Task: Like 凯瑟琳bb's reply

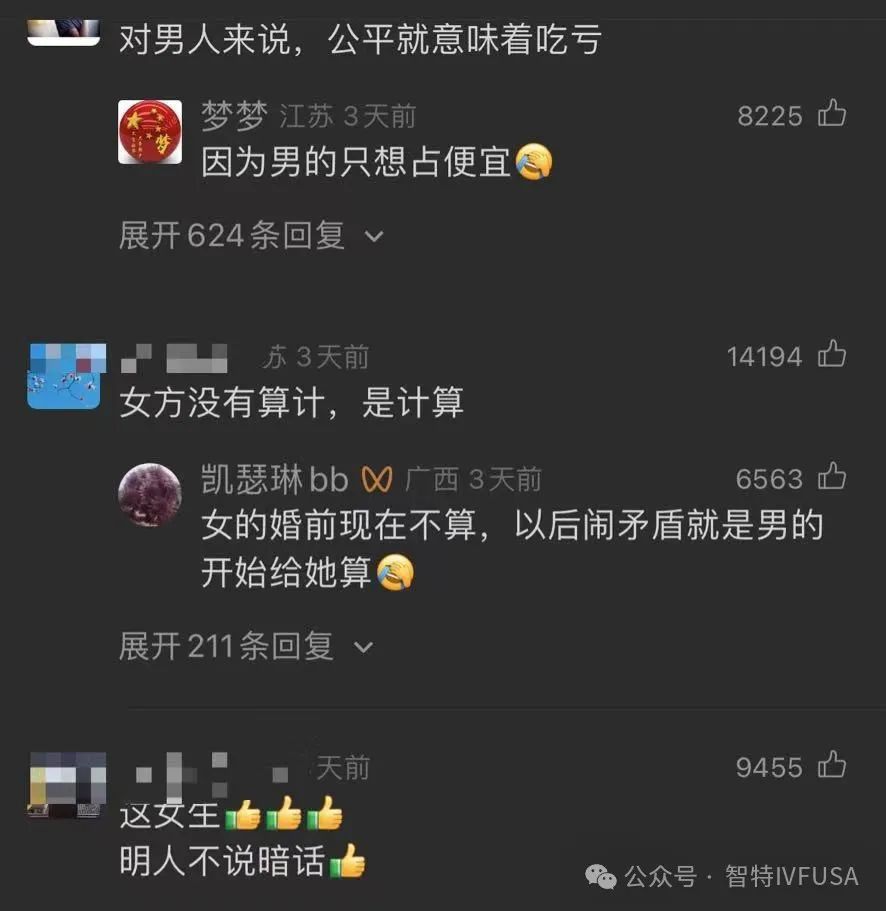Action: tap(832, 478)
